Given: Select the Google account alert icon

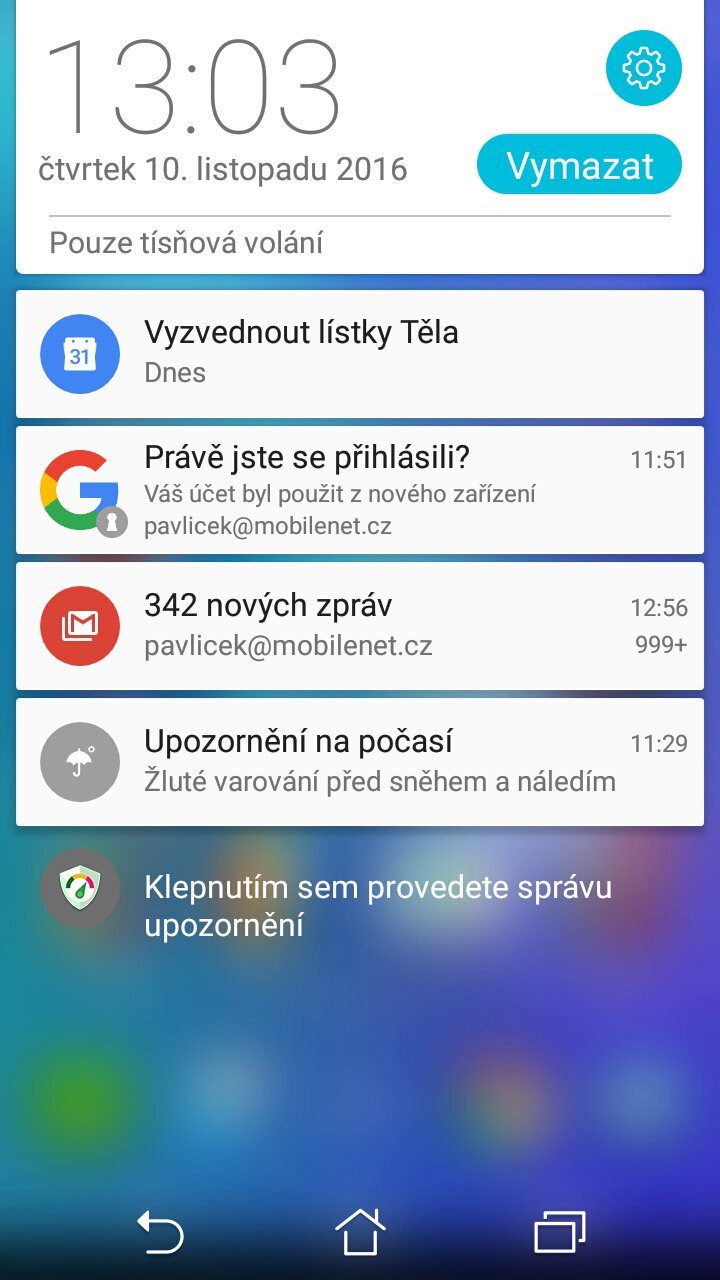Looking at the screenshot, I should [80, 487].
